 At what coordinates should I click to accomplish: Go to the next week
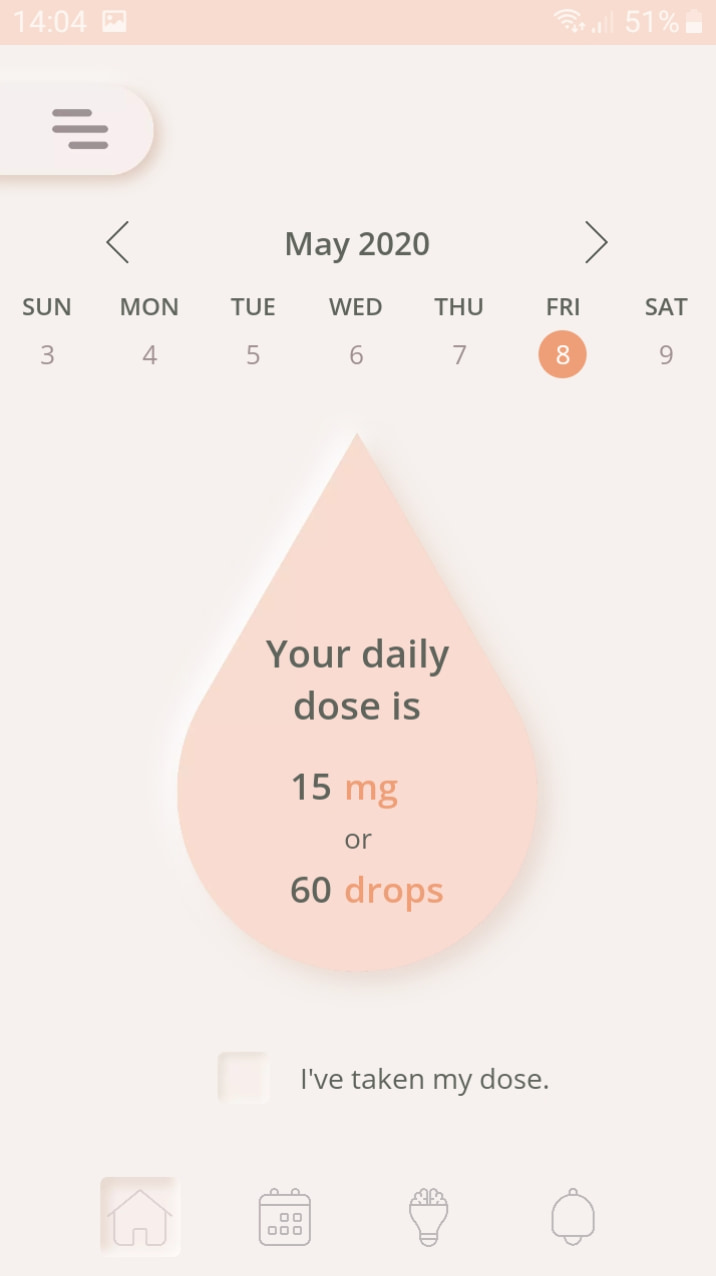pos(596,243)
